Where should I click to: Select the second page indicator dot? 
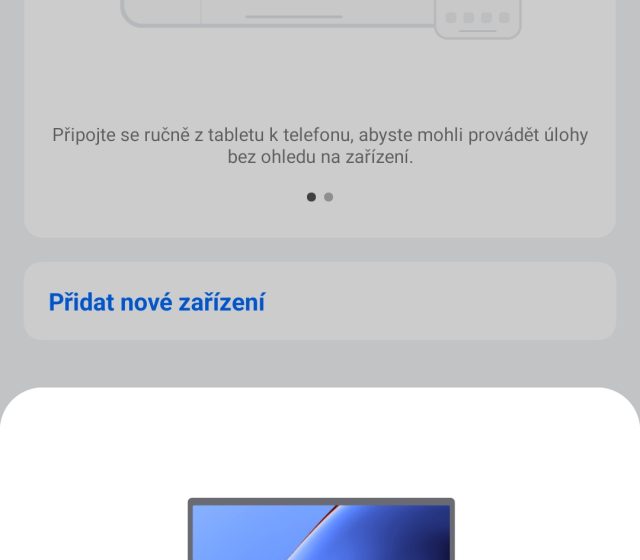tap(329, 197)
